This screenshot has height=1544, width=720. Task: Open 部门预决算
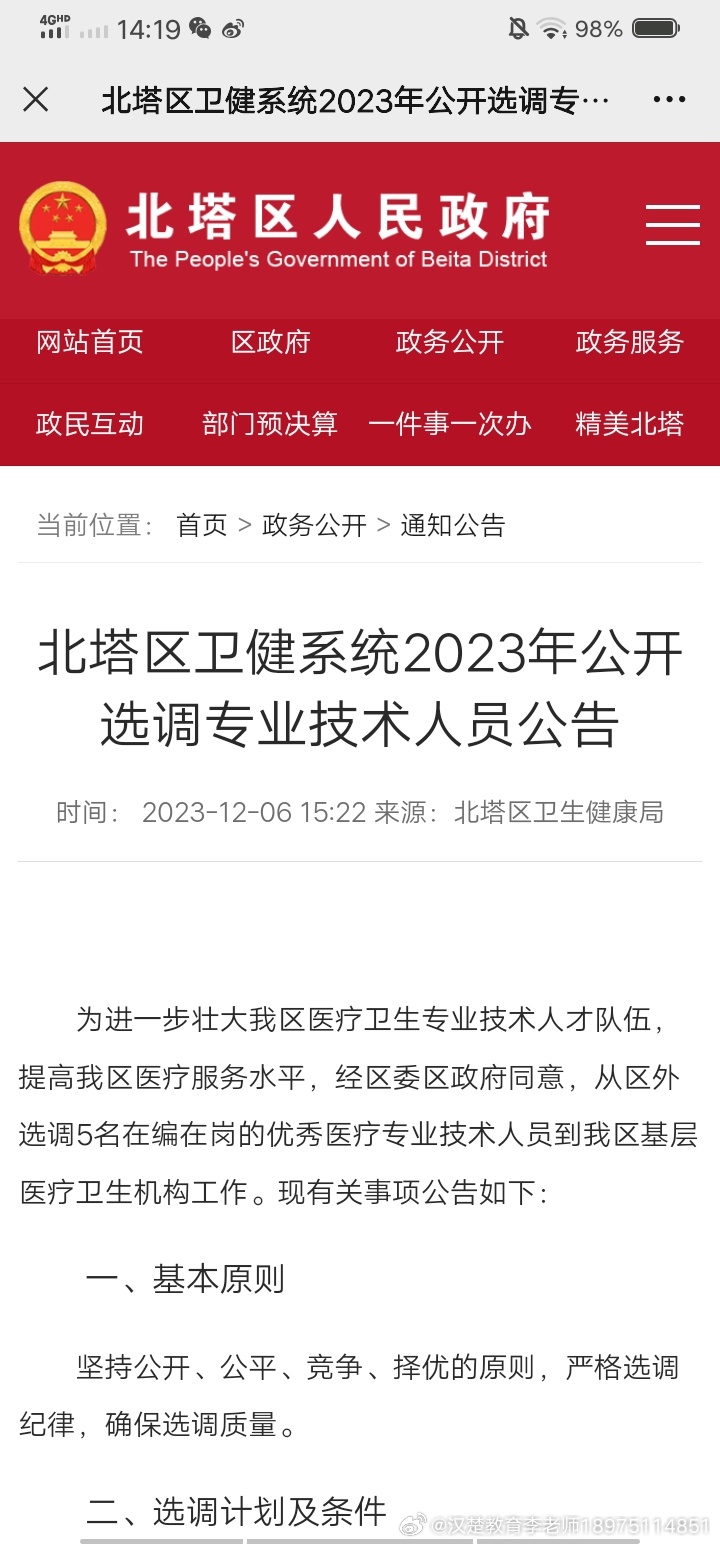click(270, 424)
